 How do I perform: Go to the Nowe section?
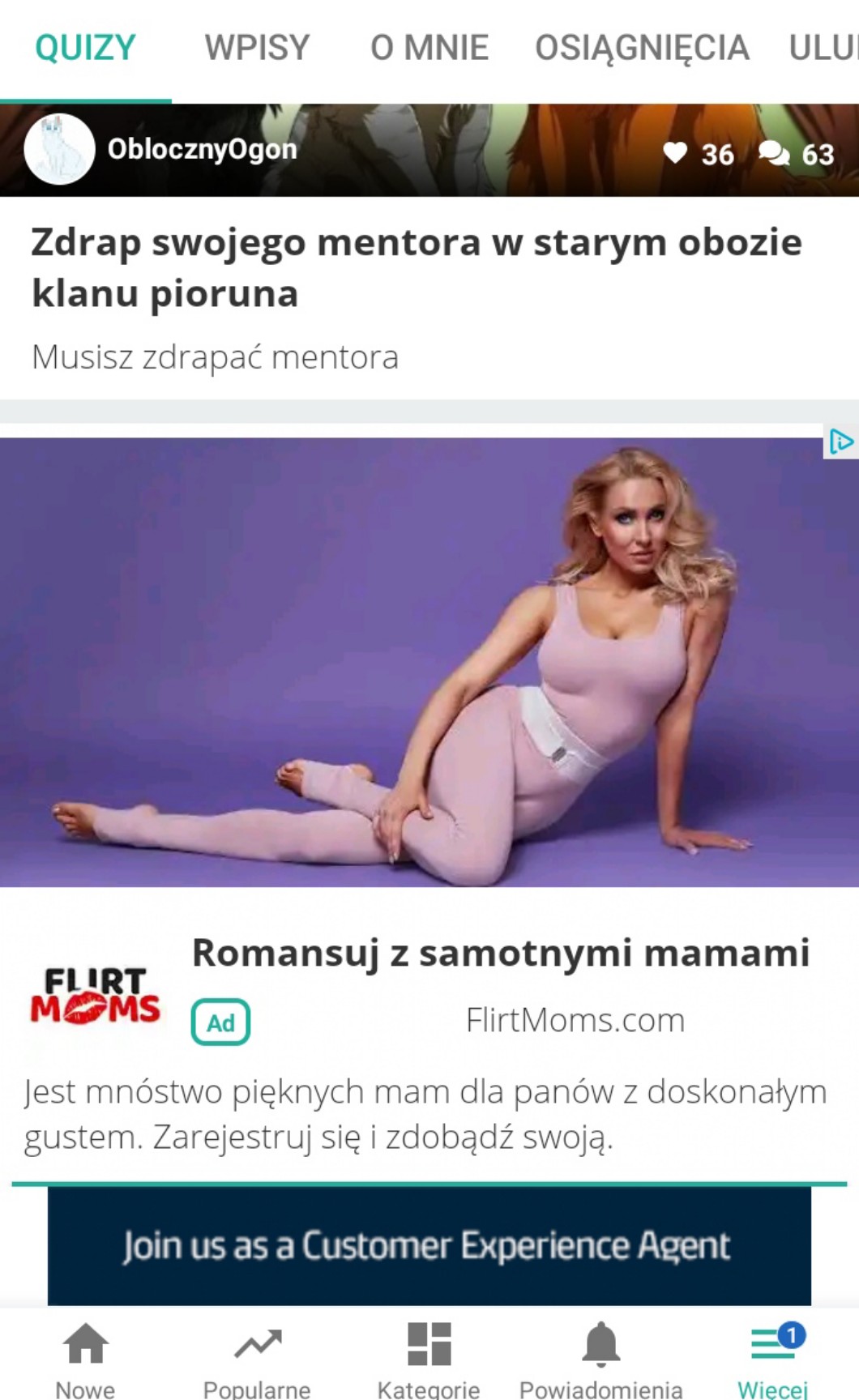(x=85, y=1356)
